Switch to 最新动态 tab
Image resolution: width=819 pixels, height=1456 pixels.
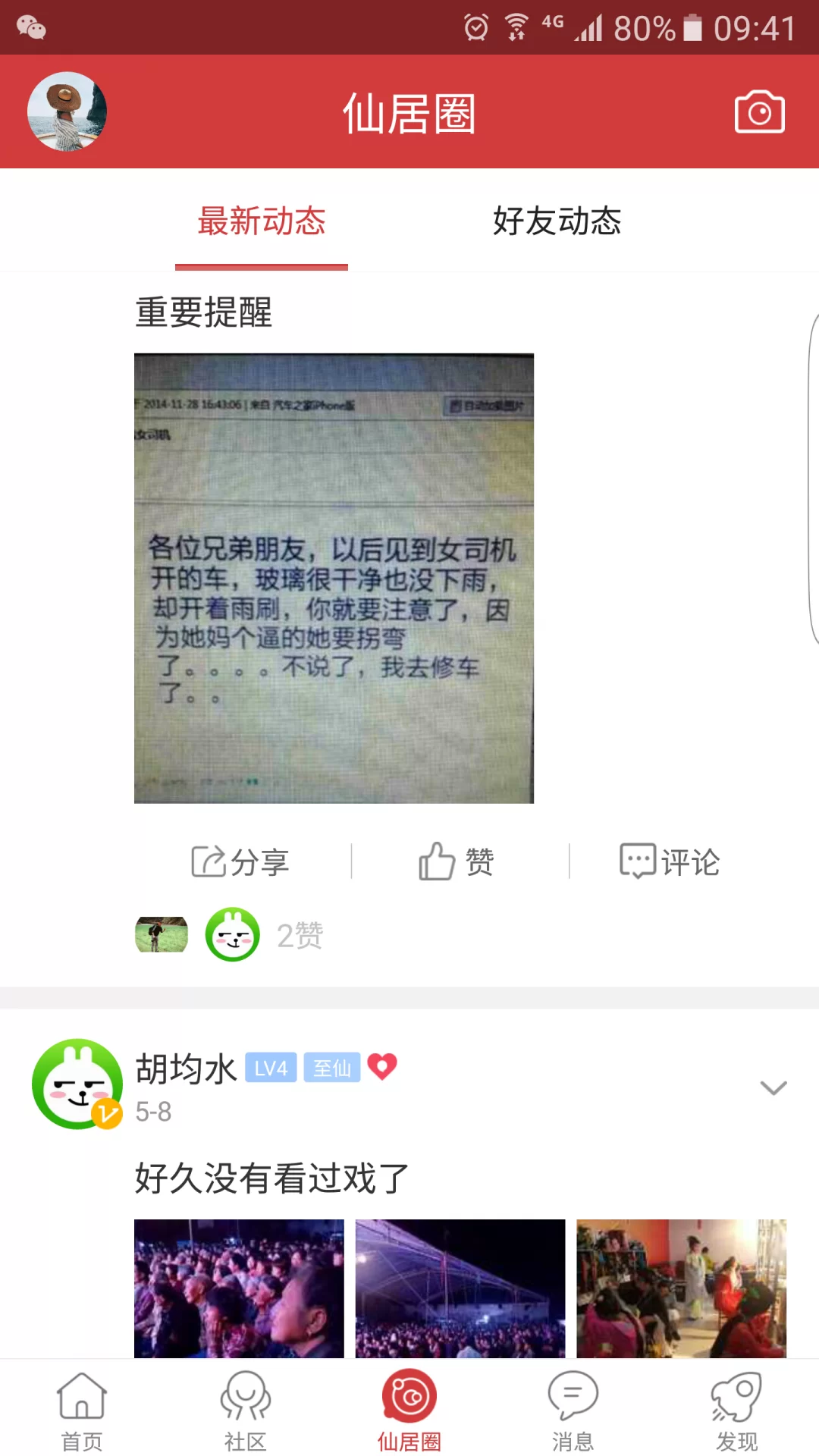(x=262, y=221)
